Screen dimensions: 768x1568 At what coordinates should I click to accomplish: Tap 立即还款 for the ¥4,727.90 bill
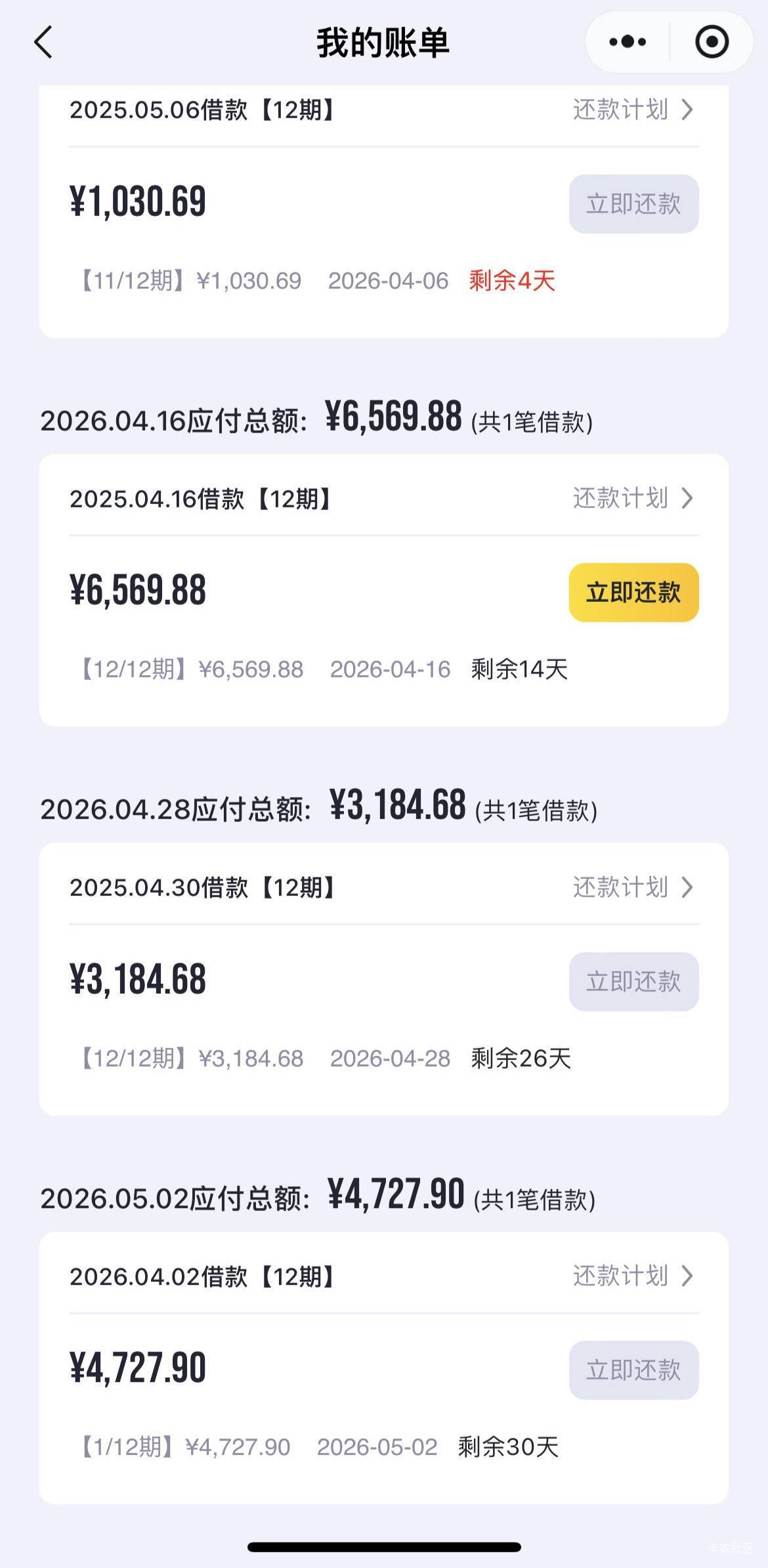(x=633, y=1370)
